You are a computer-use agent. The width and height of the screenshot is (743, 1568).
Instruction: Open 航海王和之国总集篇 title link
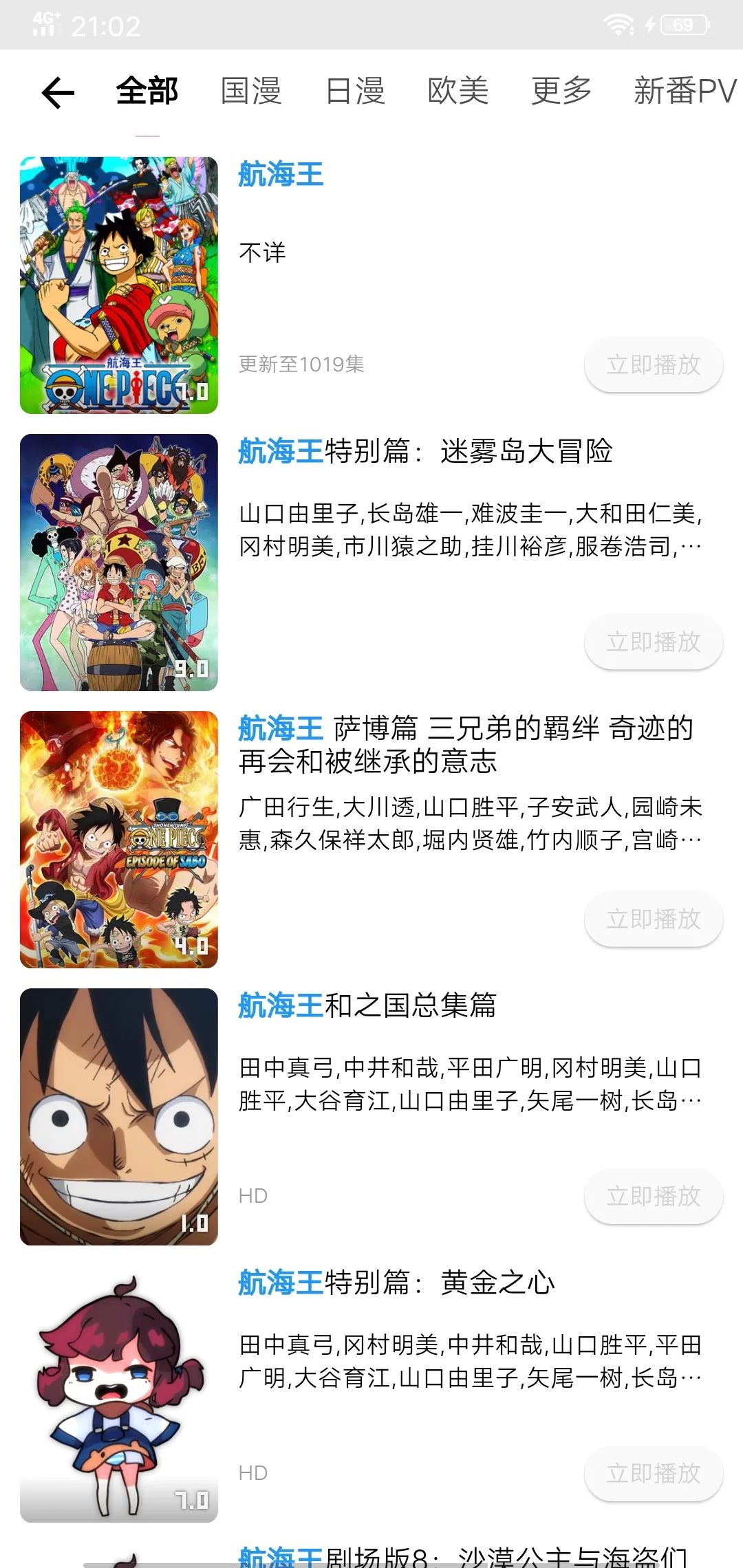[x=368, y=1005]
